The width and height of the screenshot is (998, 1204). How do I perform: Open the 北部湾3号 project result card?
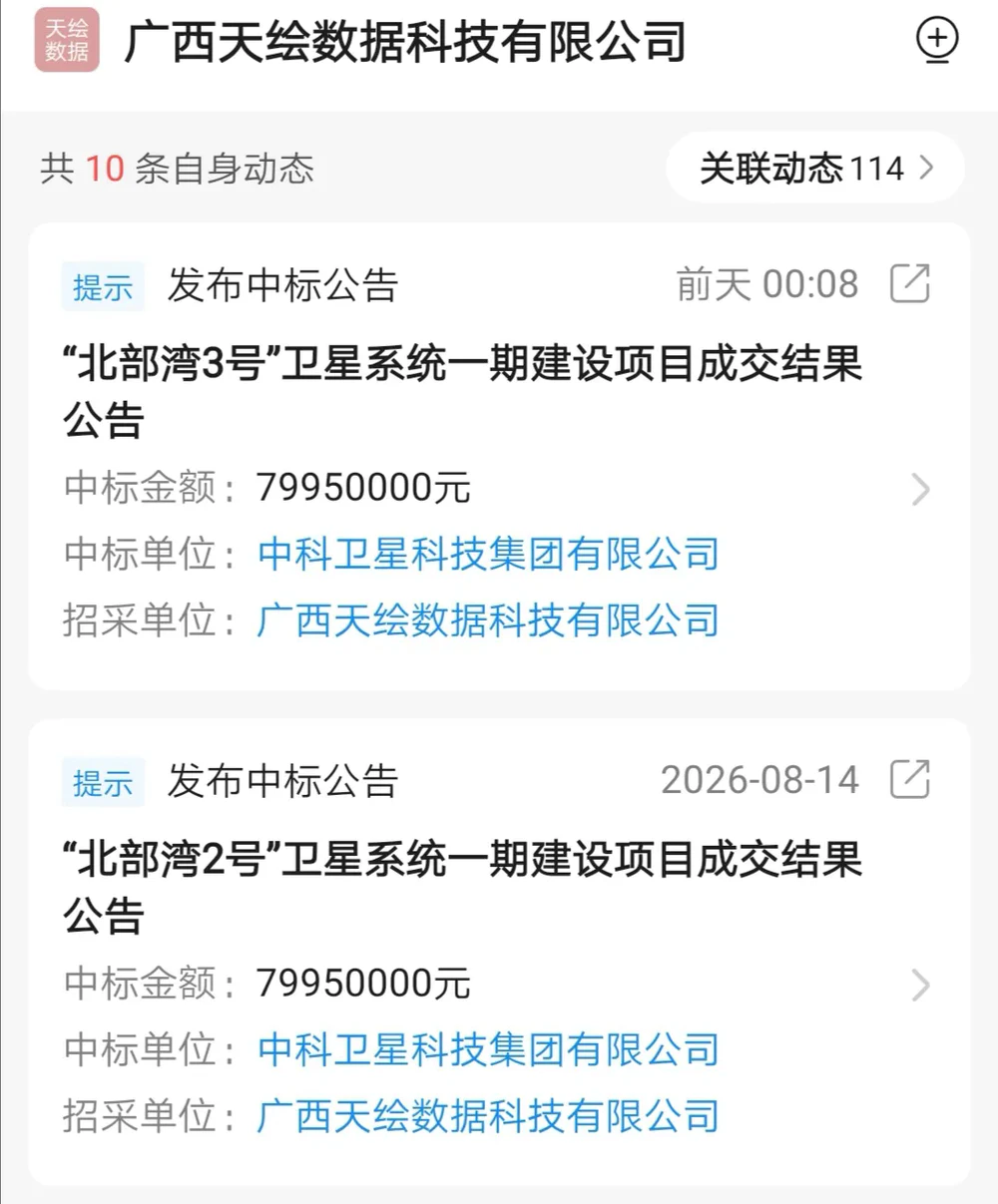point(499,456)
